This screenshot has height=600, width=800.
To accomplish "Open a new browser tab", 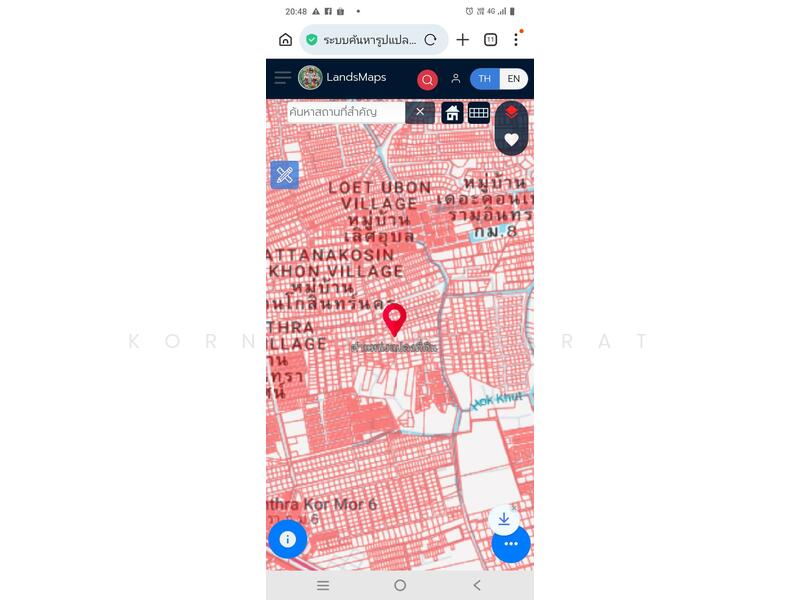I will [x=463, y=40].
